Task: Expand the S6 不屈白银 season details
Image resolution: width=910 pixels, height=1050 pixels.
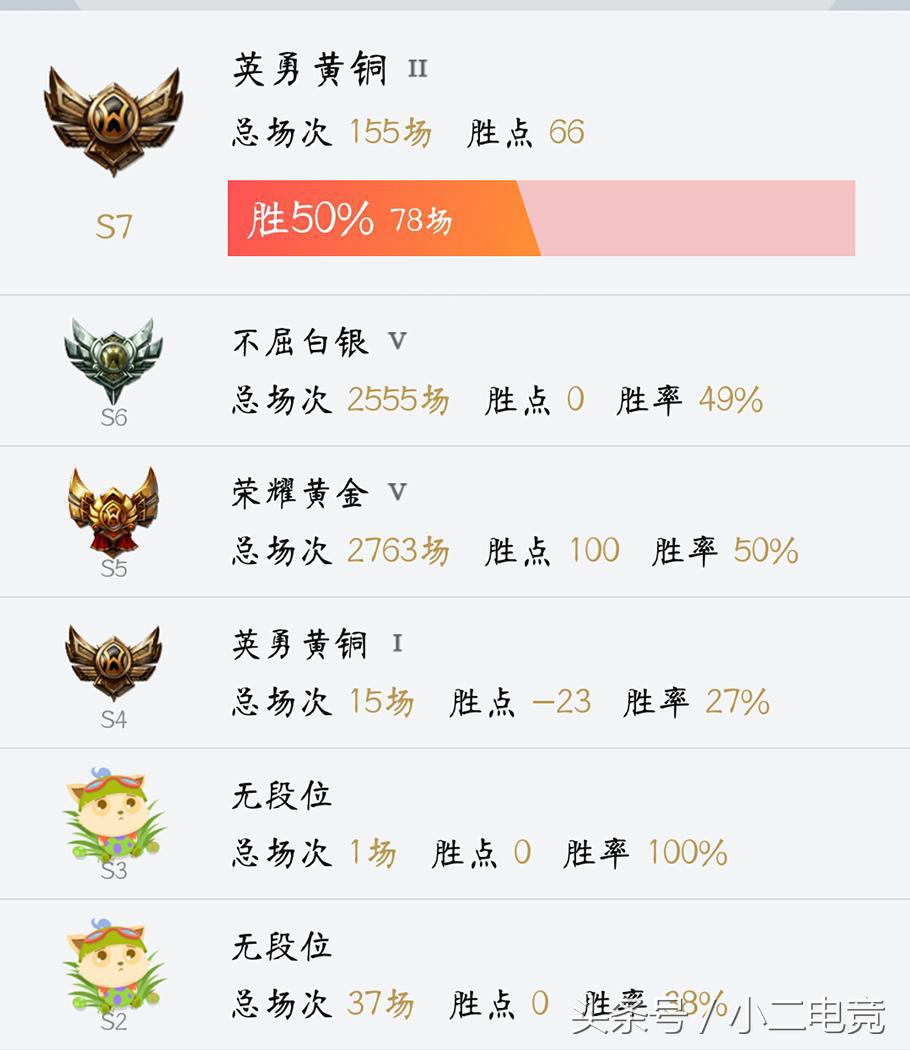Action: click(x=455, y=370)
